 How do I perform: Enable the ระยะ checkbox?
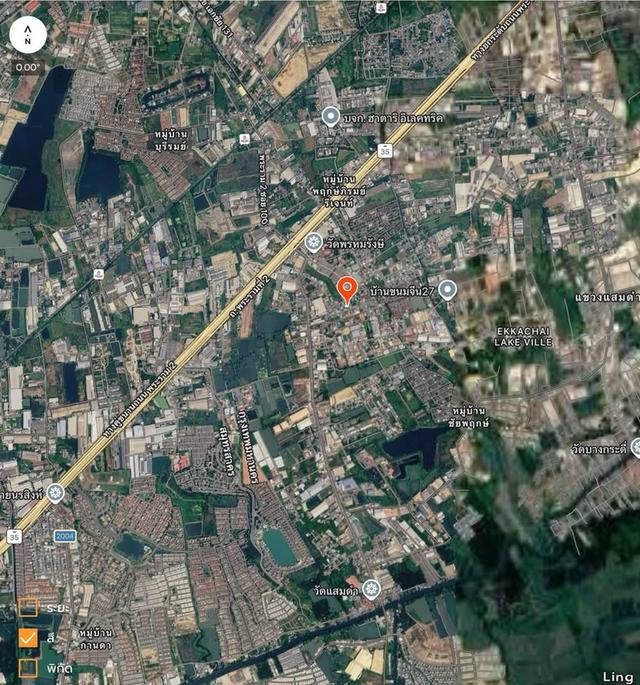pyautogui.click(x=28, y=607)
